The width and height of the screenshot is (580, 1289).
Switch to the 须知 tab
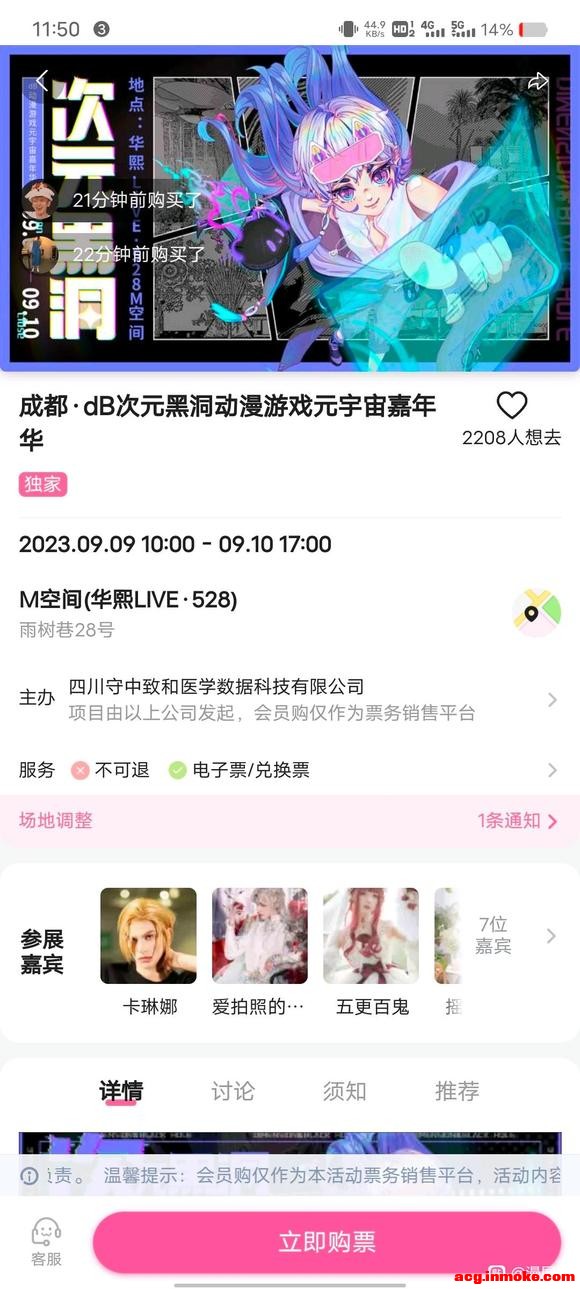tap(345, 1091)
